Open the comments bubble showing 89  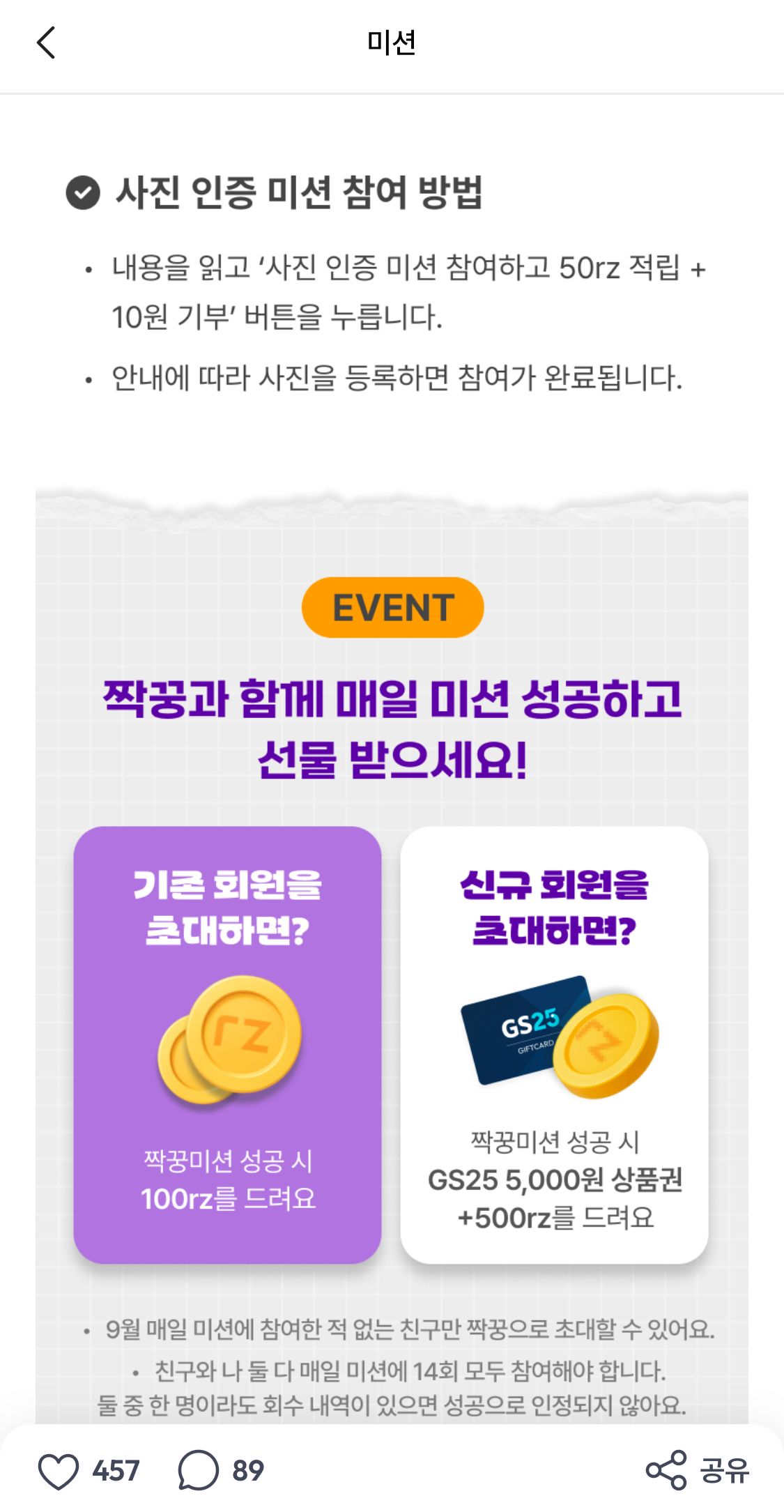pyautogui.click(x=199, y=1471)
